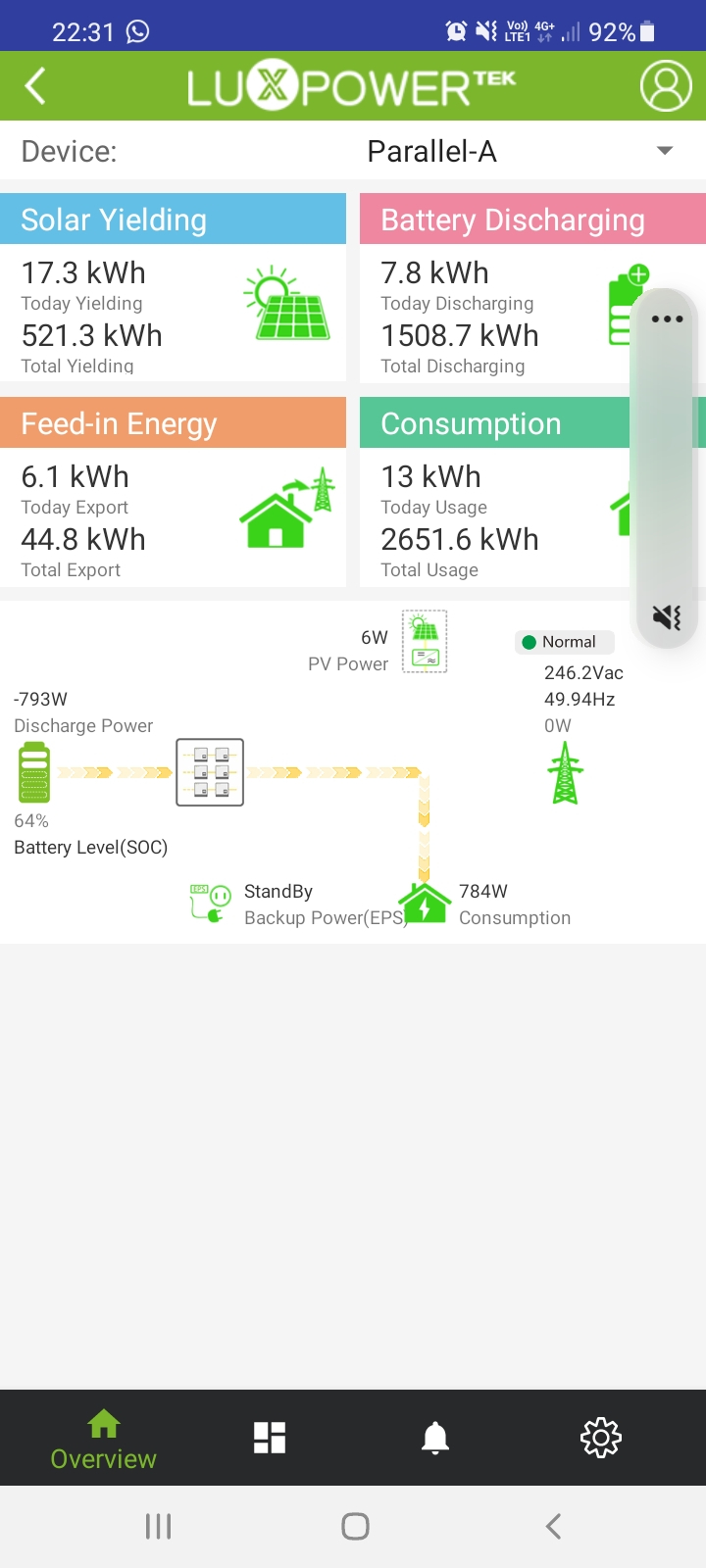Tap the three-dot icon on volume panel
706x1568 pixels.
coord(667,319)
